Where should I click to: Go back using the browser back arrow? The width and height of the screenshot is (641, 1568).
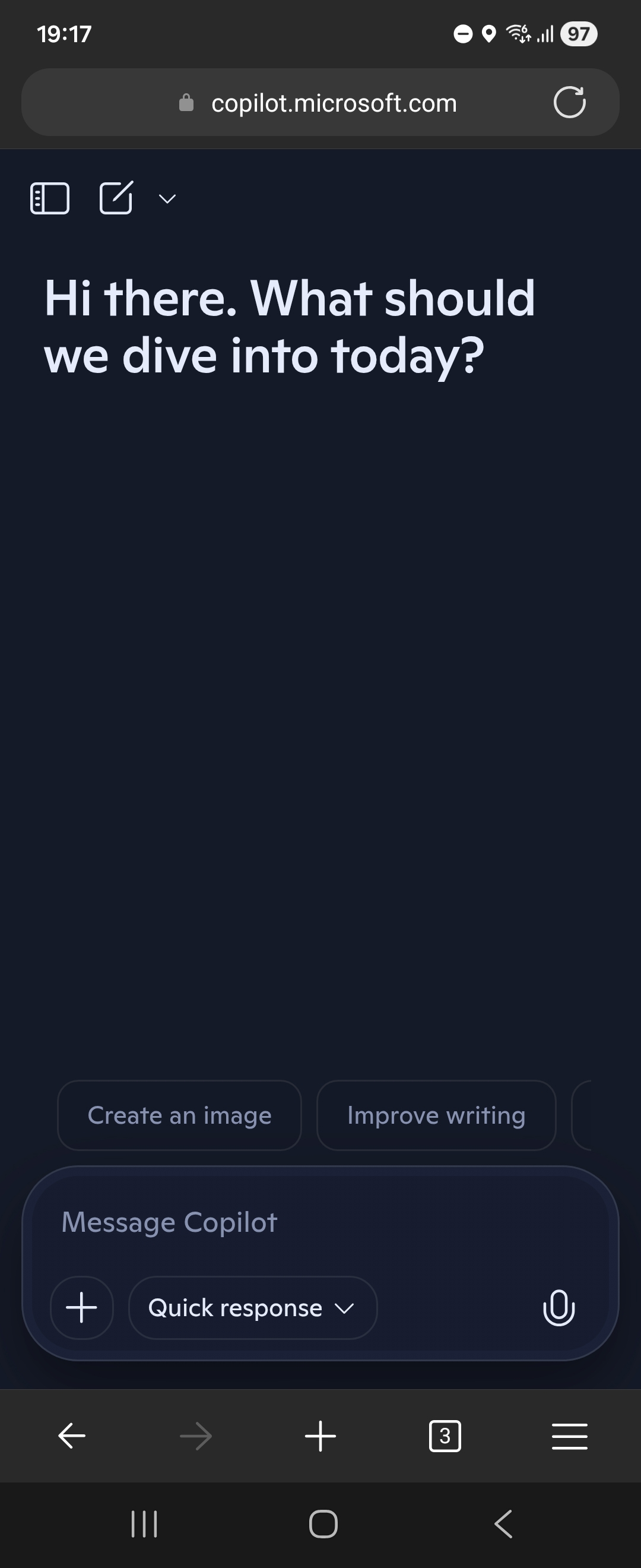click(x=71, y=1436)
